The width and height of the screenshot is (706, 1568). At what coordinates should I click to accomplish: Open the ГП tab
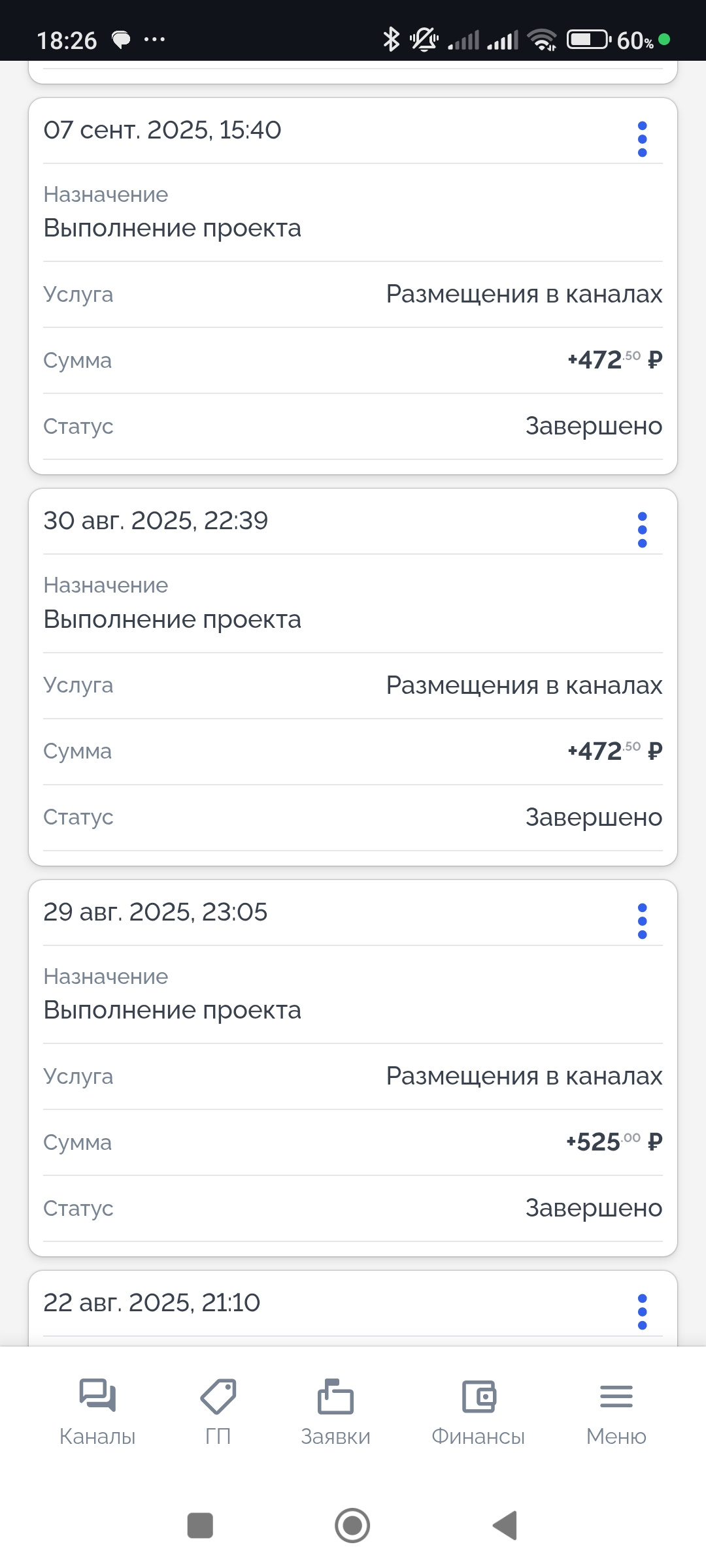[218, 1411]
